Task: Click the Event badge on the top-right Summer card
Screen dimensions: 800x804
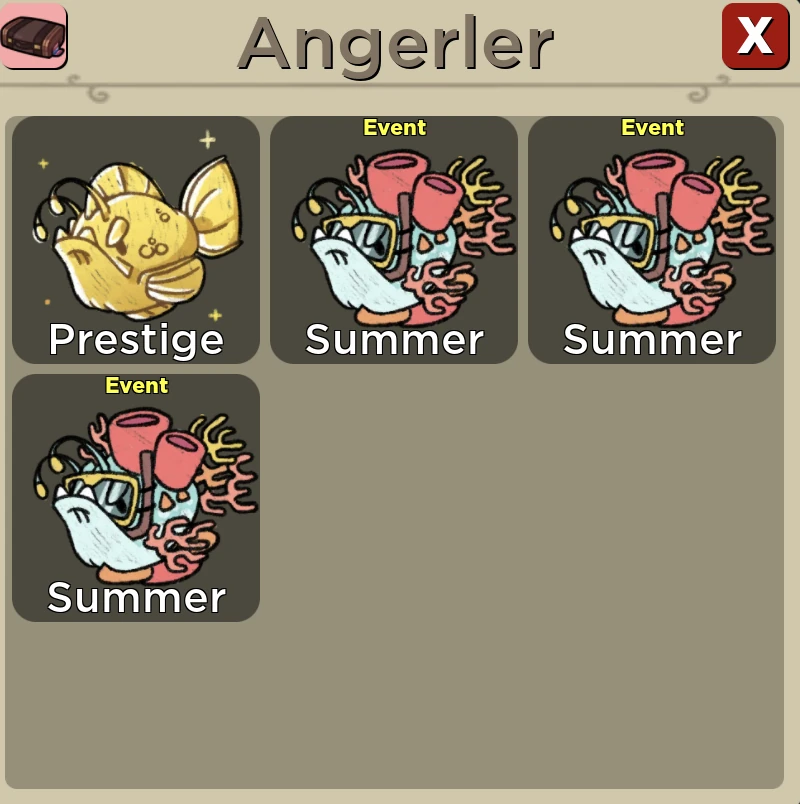Action: click(x=653, y=127)
